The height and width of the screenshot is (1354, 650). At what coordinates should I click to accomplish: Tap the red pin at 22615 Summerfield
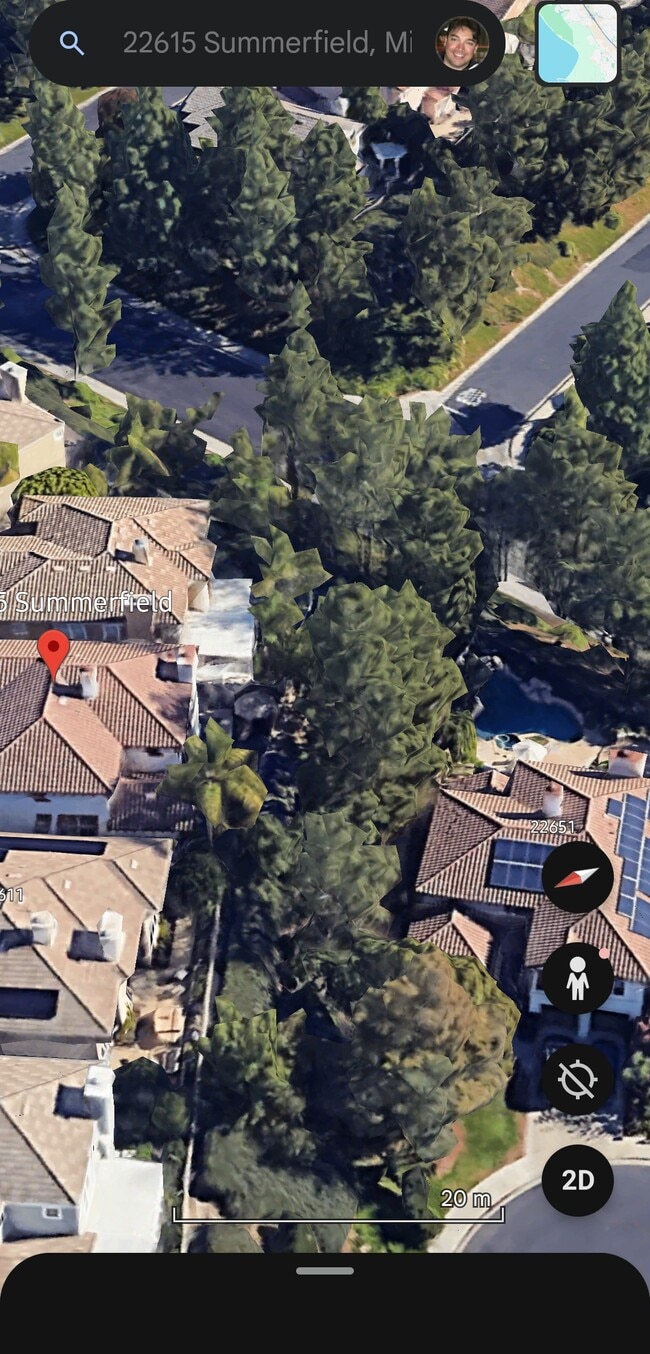[54, 652]
